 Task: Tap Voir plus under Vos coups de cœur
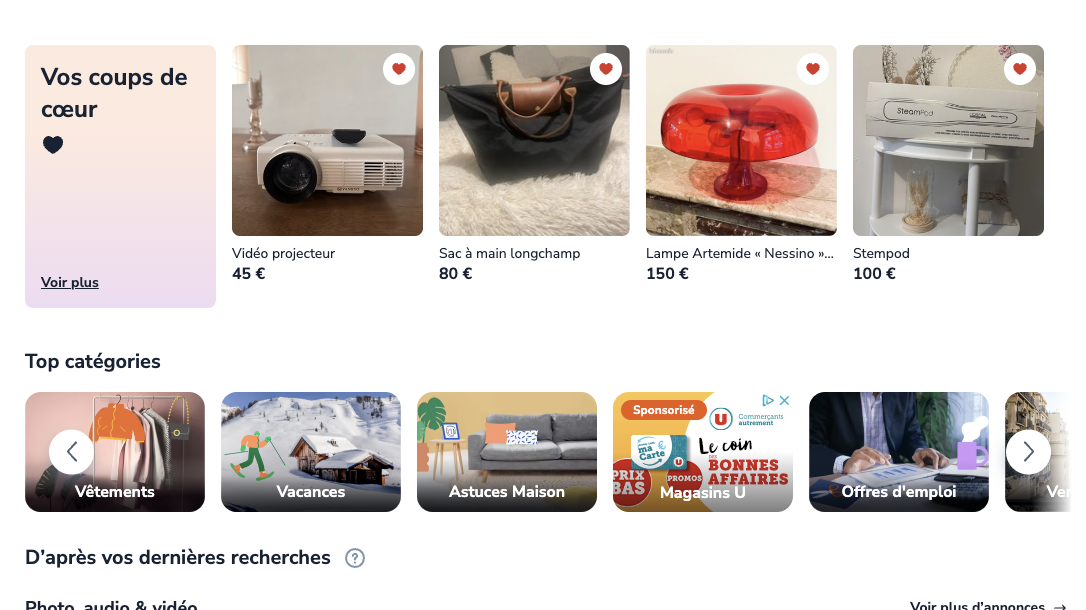[x=70, y=283]
